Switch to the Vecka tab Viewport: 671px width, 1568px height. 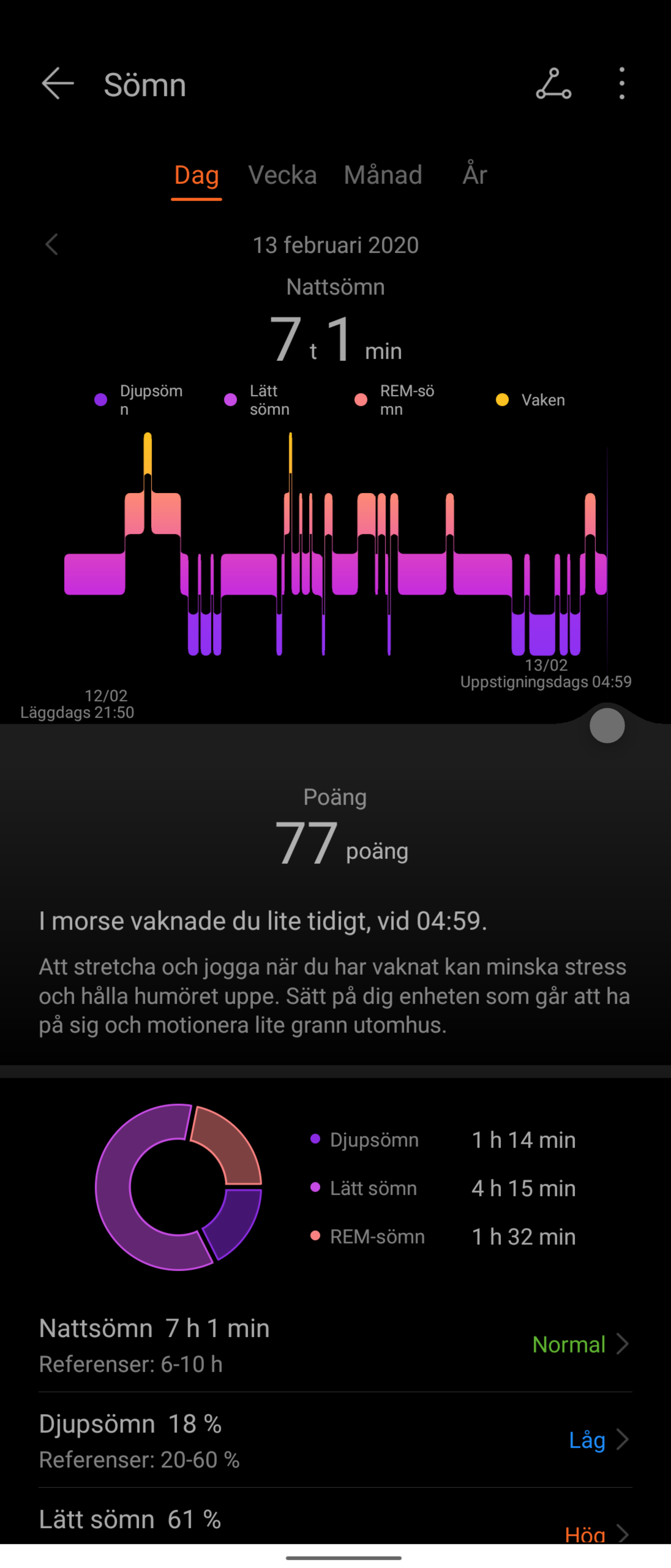[282, 175]
